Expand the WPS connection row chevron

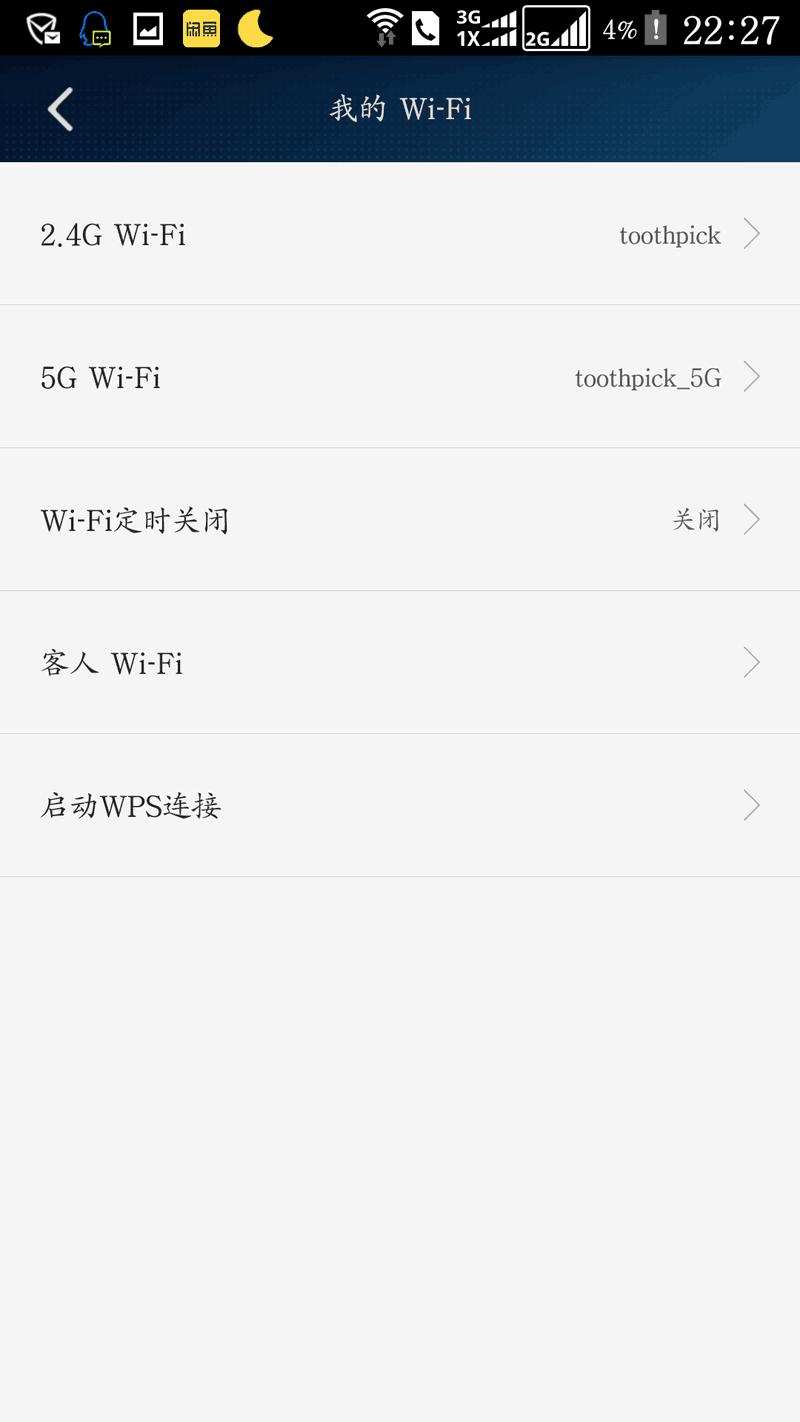point(752,805)
